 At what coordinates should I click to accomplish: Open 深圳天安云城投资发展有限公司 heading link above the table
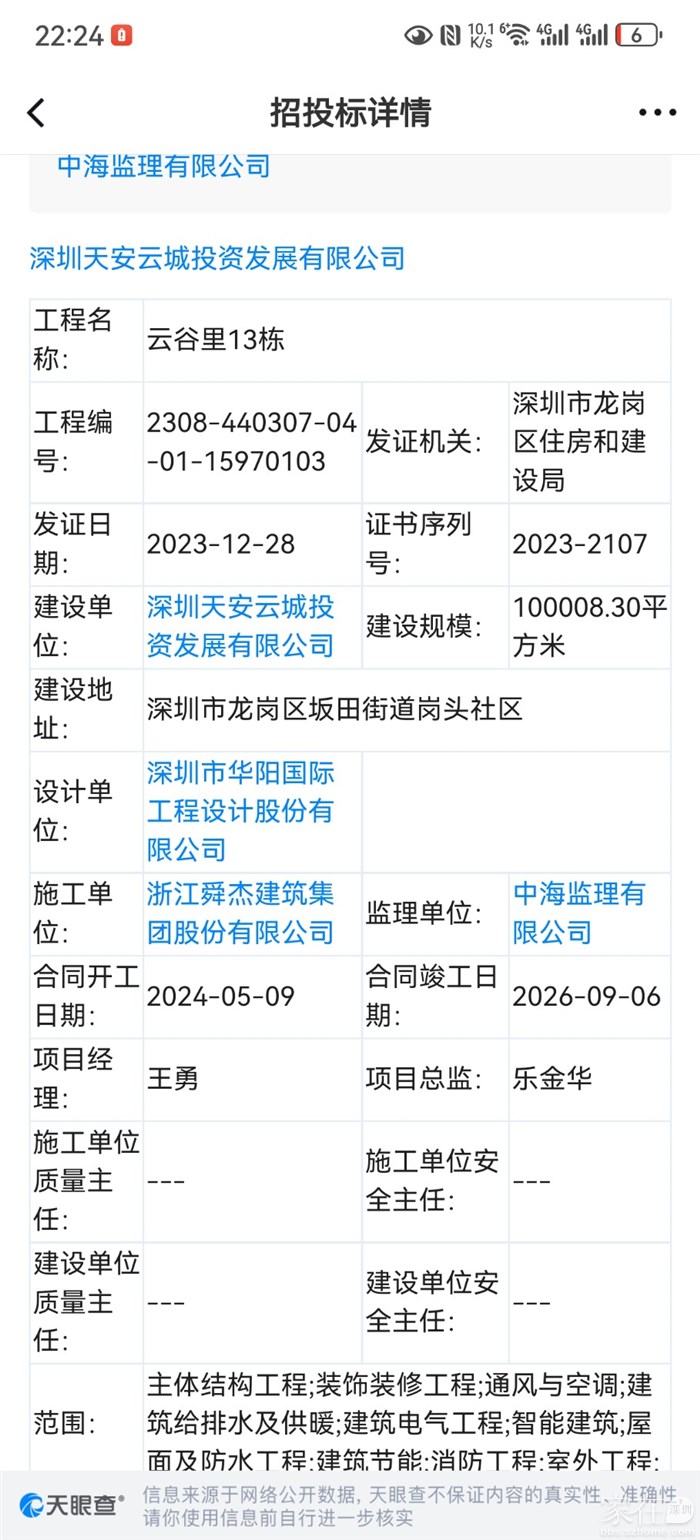218,259
